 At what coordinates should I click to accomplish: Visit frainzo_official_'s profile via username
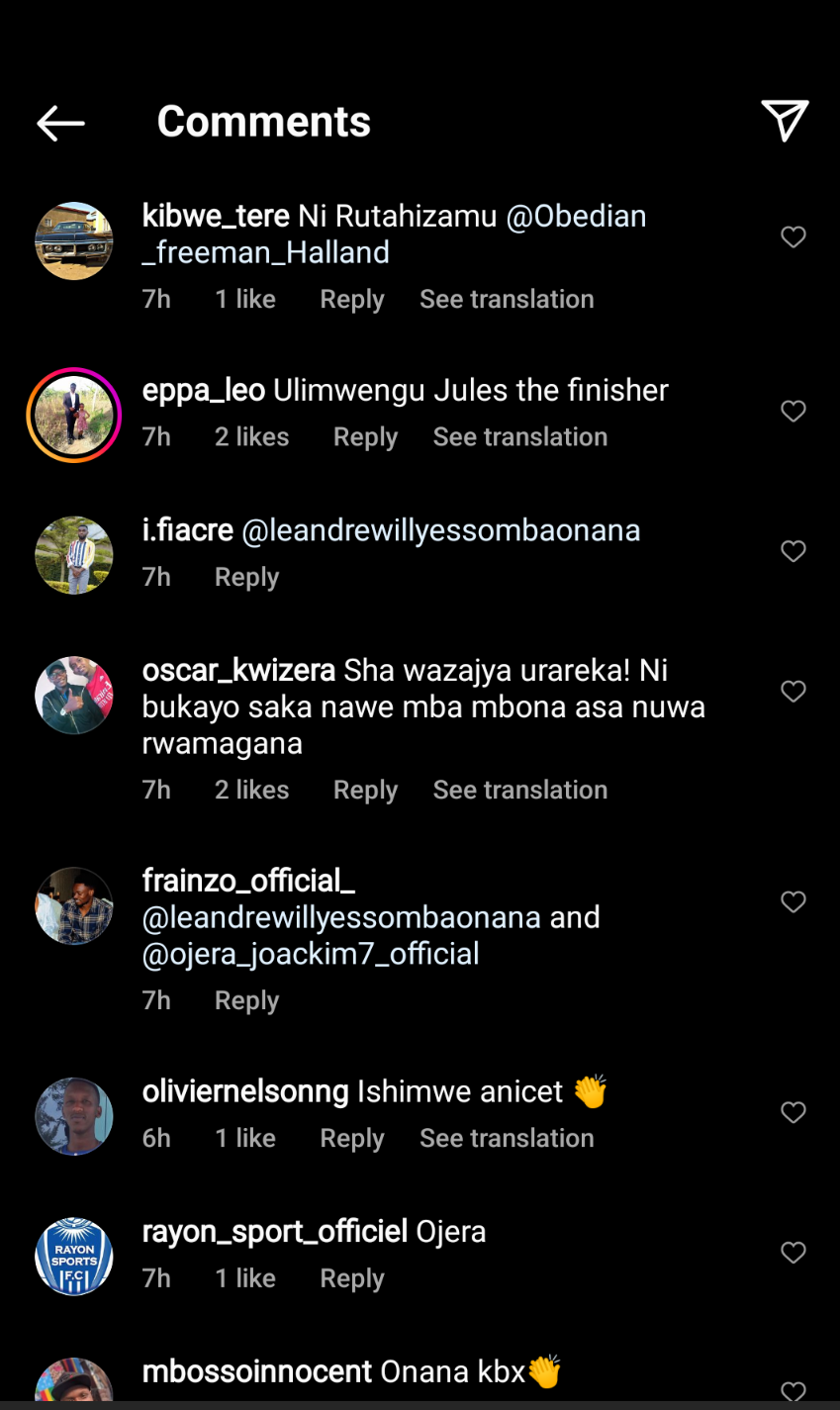pyautogui.click(x=248, y=881)
